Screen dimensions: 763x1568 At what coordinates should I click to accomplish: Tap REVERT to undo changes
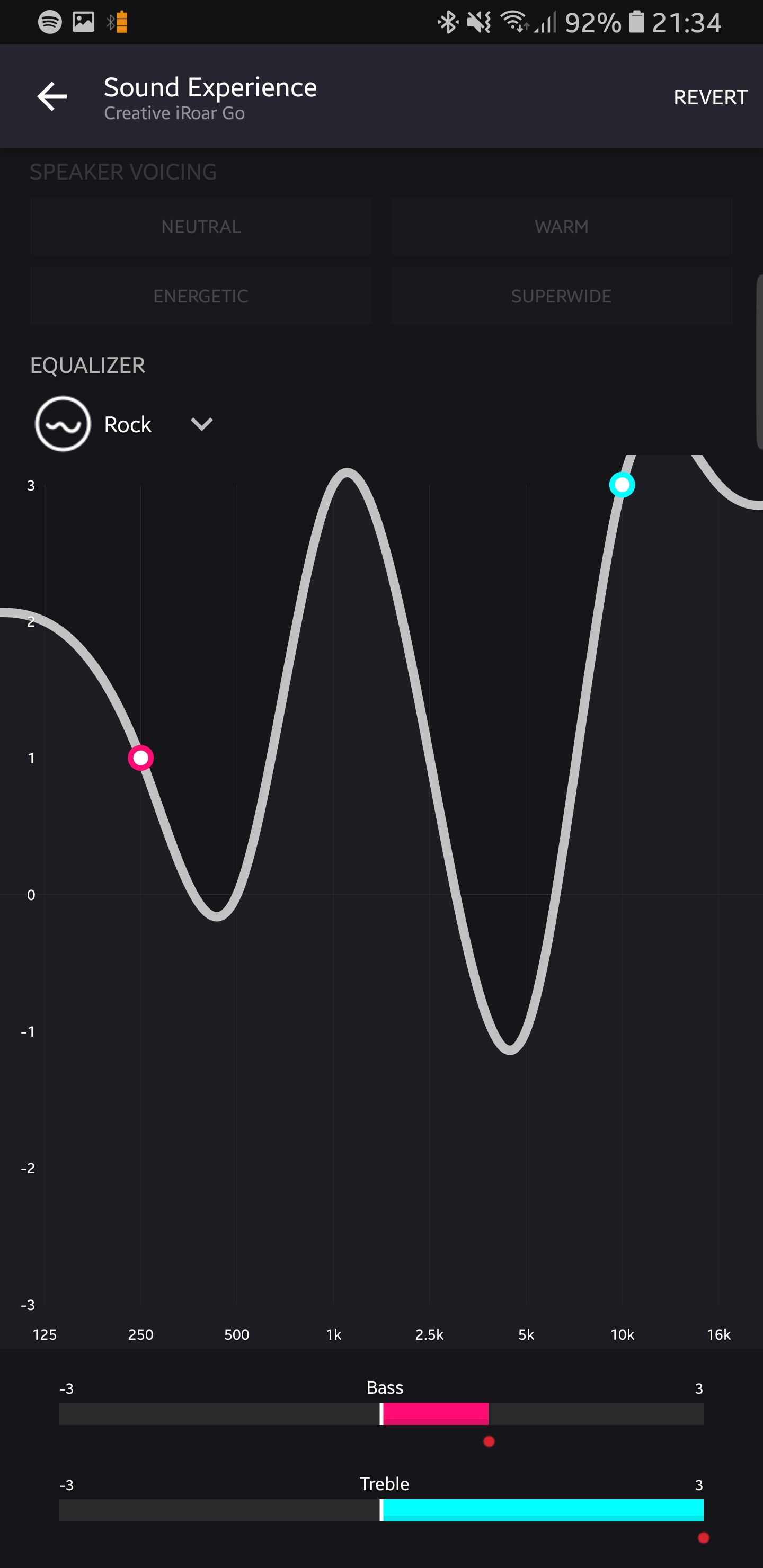coord(710,97)
